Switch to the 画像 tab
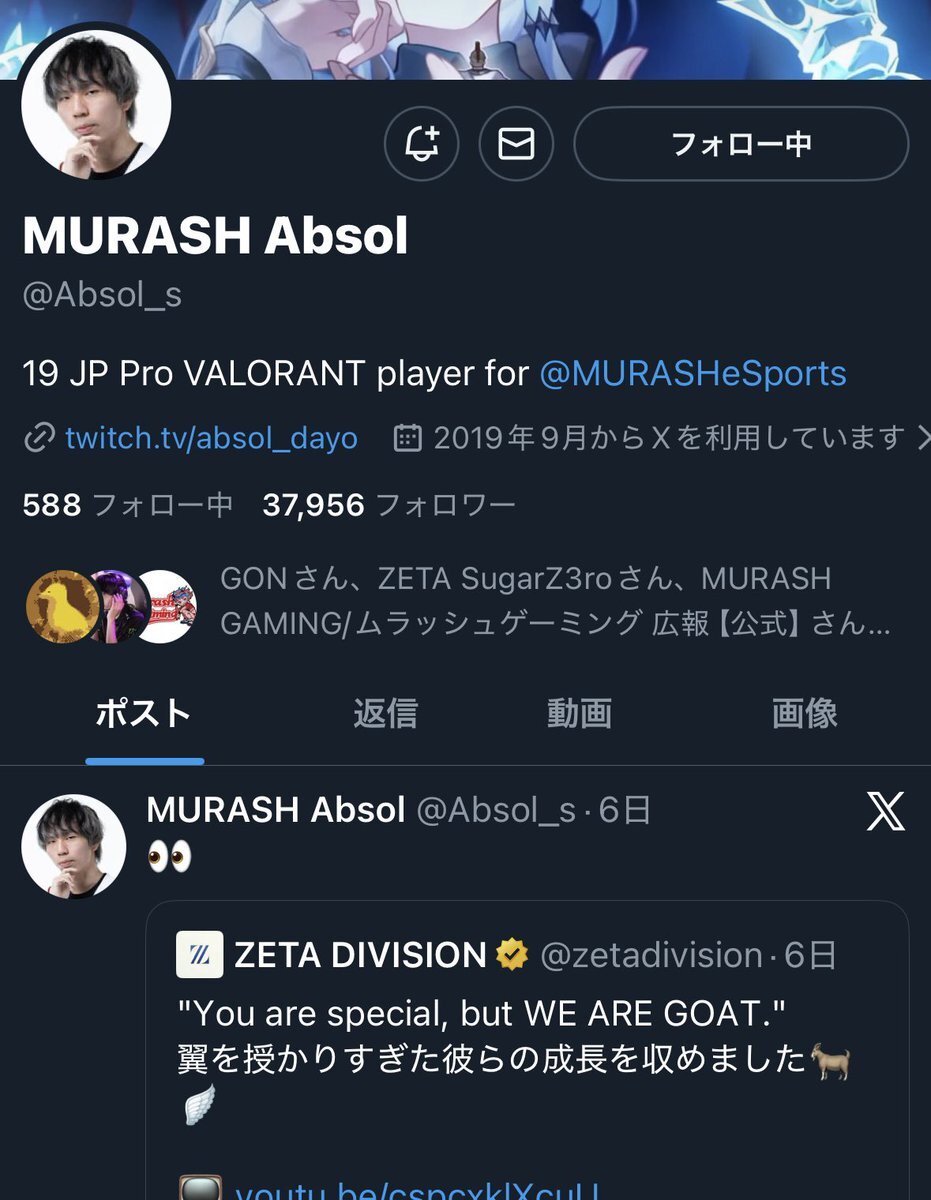Image resolution: width=931 pixels, height=1200 pixels. 804,714
